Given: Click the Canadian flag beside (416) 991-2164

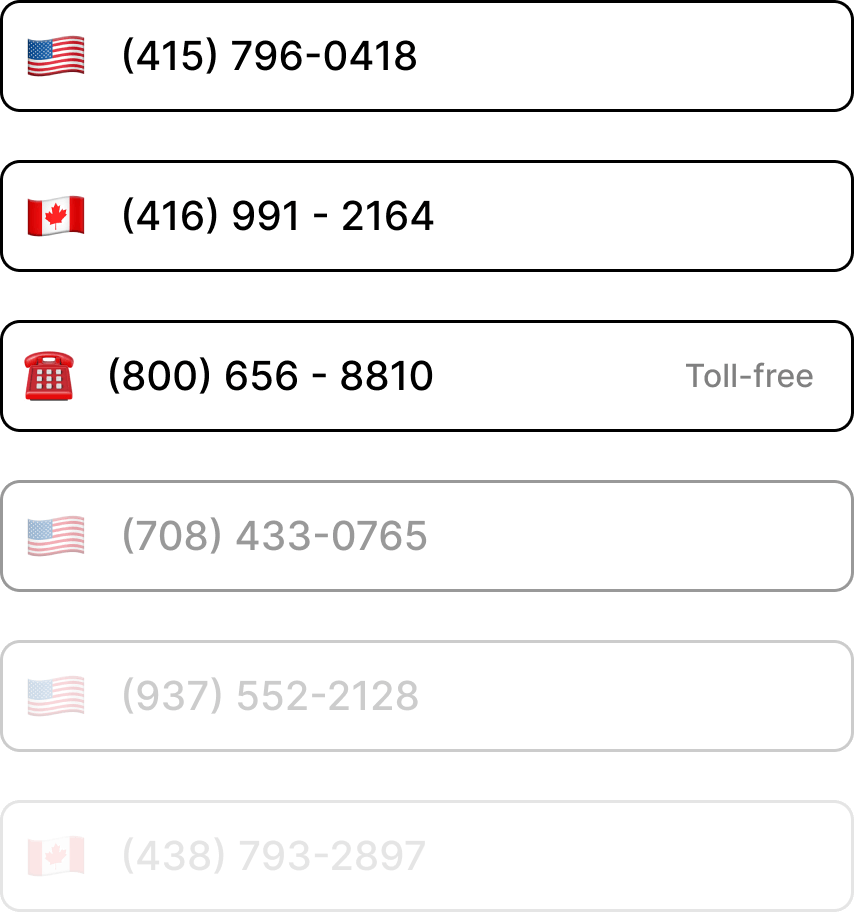Looking at the screenshot, I should pyautogui.click(x=55, y=214).
